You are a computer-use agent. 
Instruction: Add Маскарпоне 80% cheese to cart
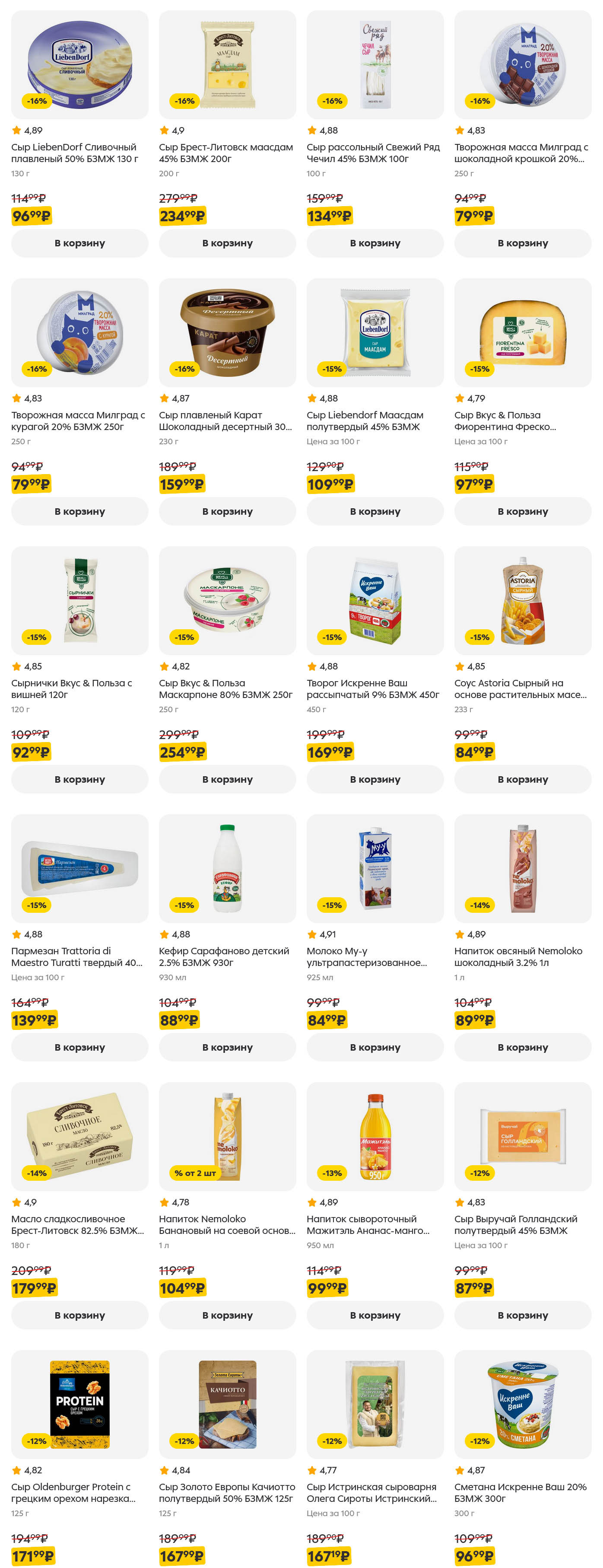pyautogui.click(x=227, y=779)
